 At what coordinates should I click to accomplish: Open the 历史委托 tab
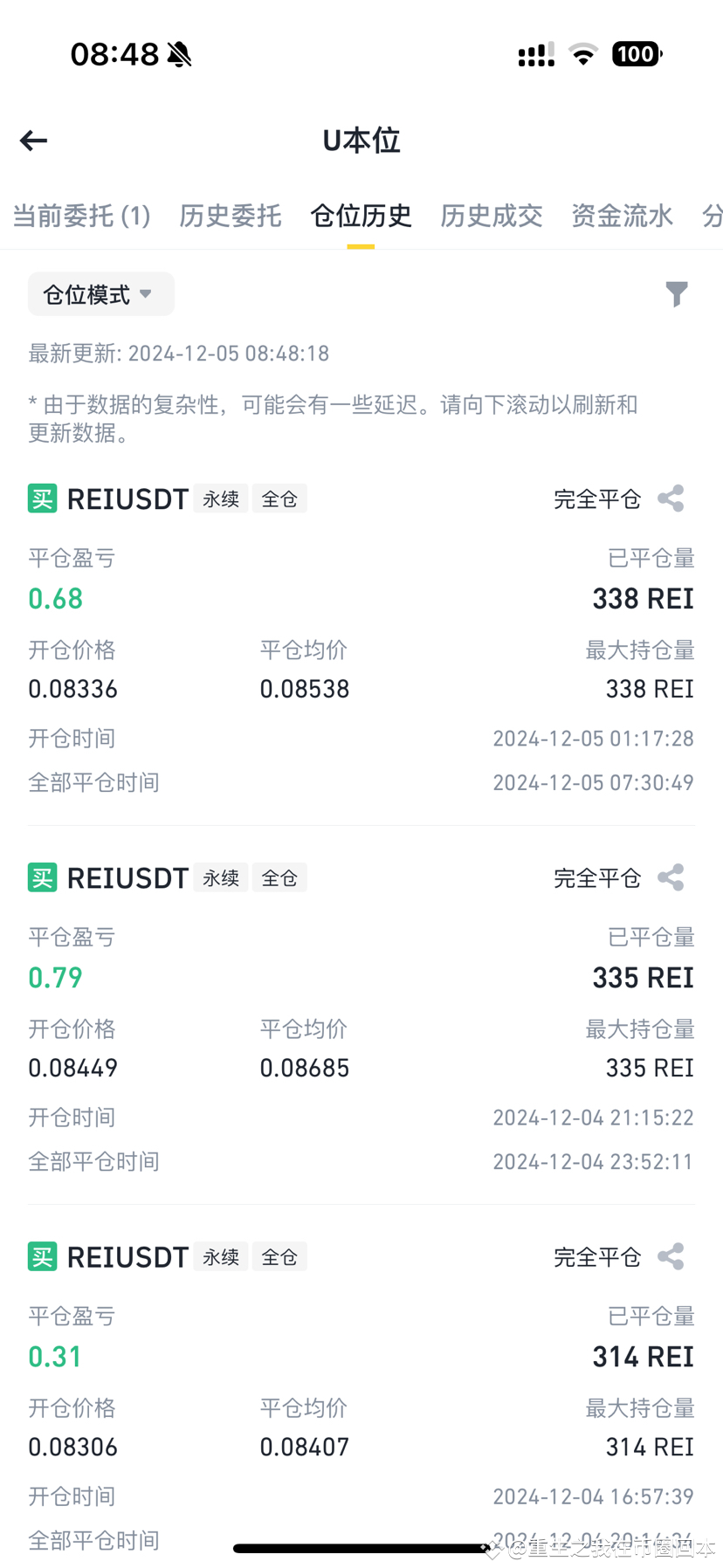point(231,216)
